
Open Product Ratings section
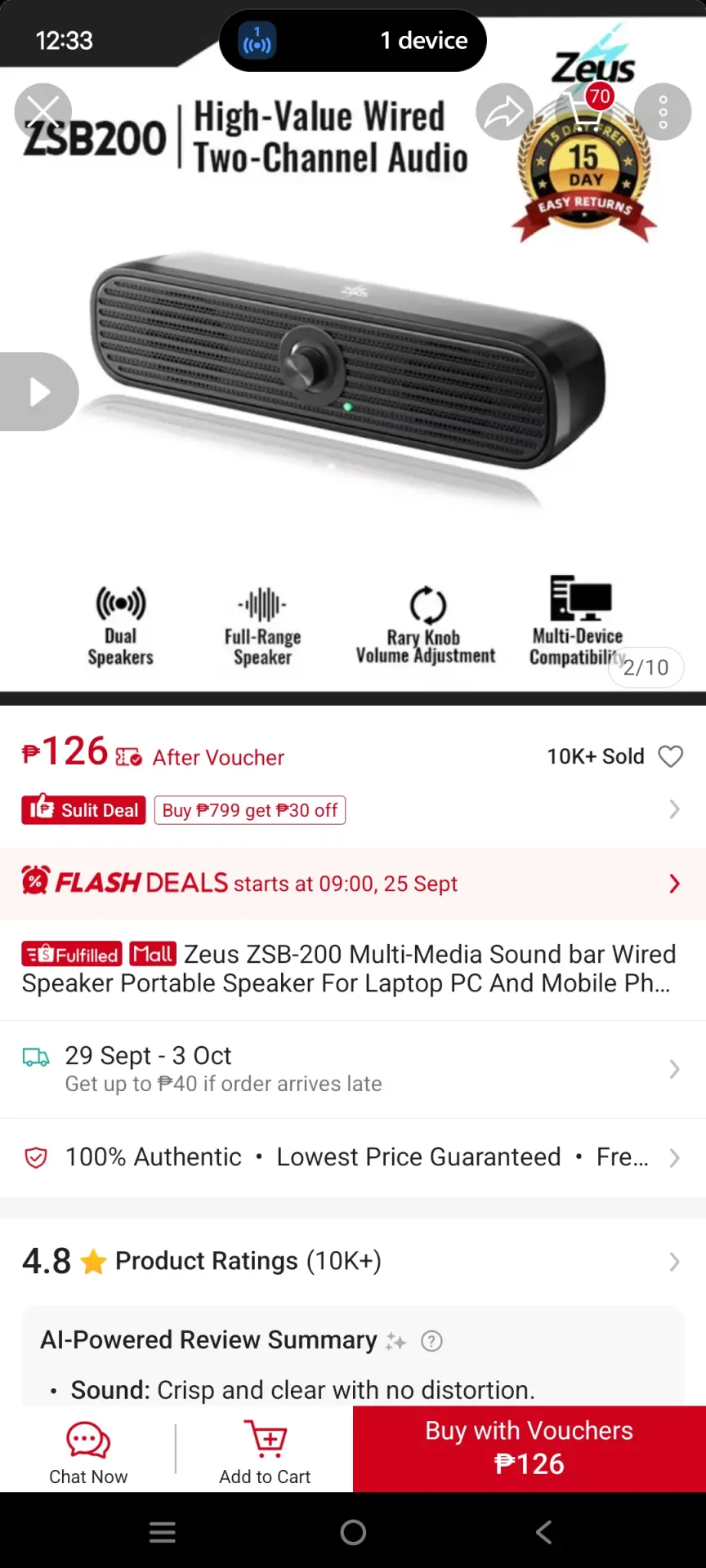pyautogui.click(x=353, y=1261)
